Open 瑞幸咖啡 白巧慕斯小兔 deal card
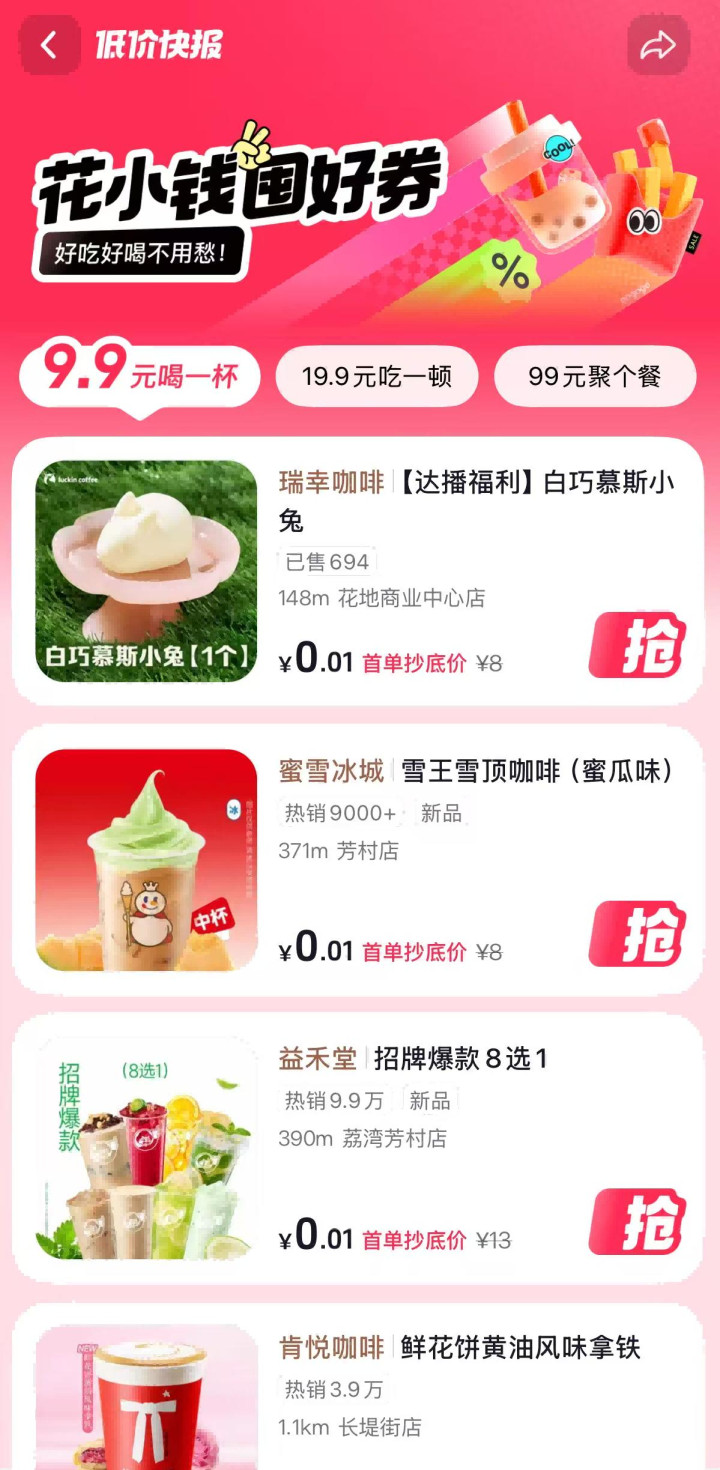The width and height of the screenshot is (720, 1470). click(430, 560)
